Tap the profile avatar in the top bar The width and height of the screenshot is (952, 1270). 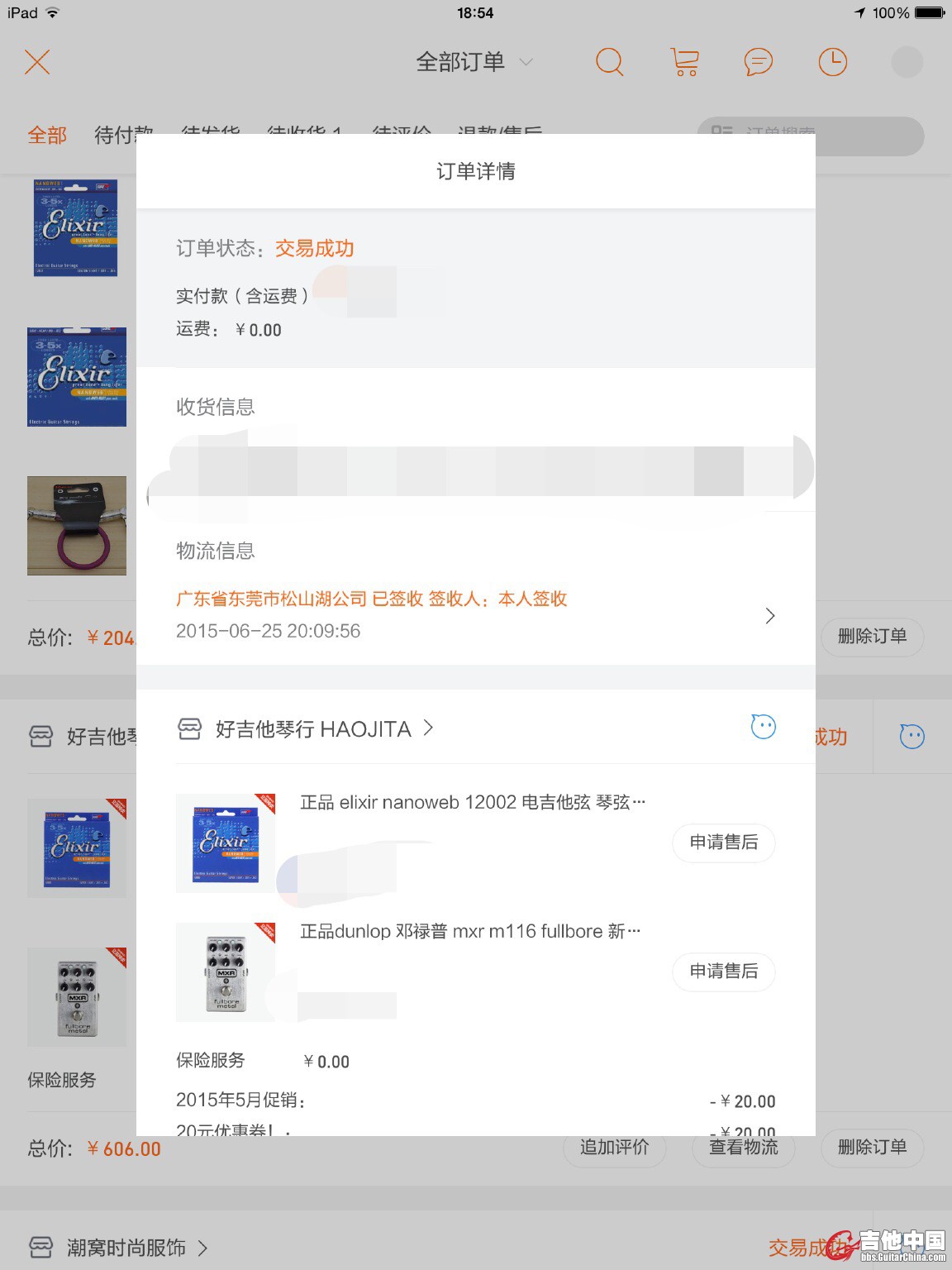point(907,62)
